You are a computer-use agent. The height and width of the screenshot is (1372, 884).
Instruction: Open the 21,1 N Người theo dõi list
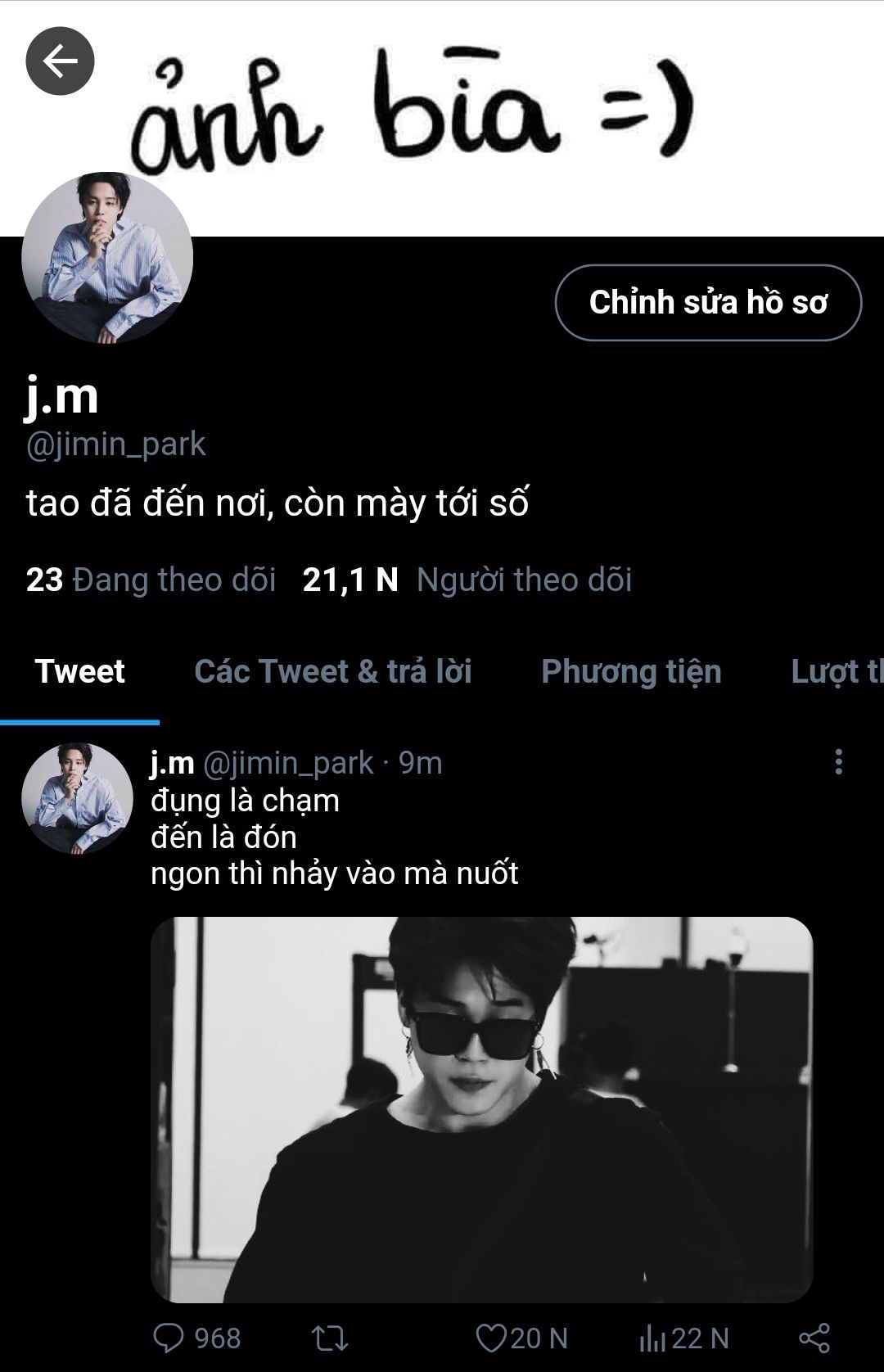467,580
